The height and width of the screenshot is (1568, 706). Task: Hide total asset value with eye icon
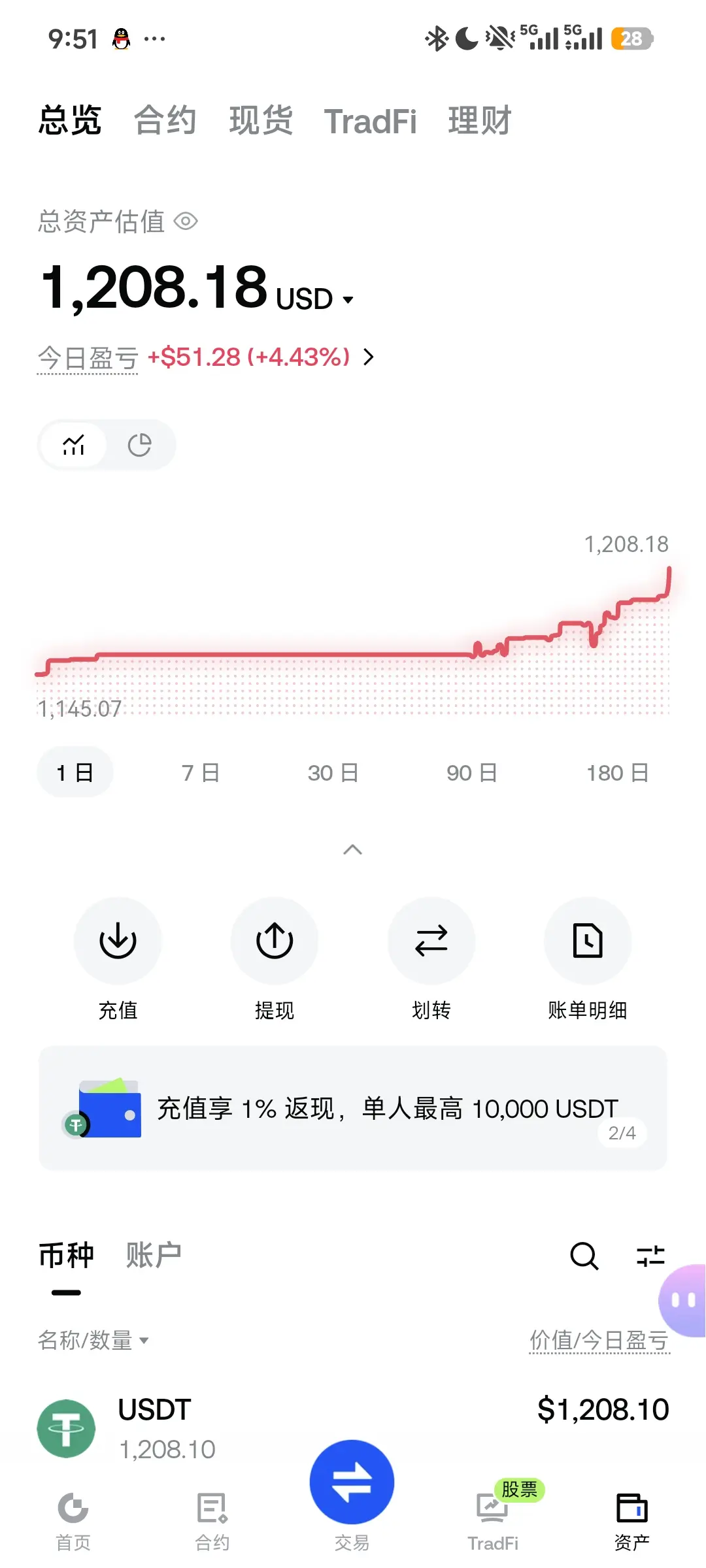(x=186, y=221)
